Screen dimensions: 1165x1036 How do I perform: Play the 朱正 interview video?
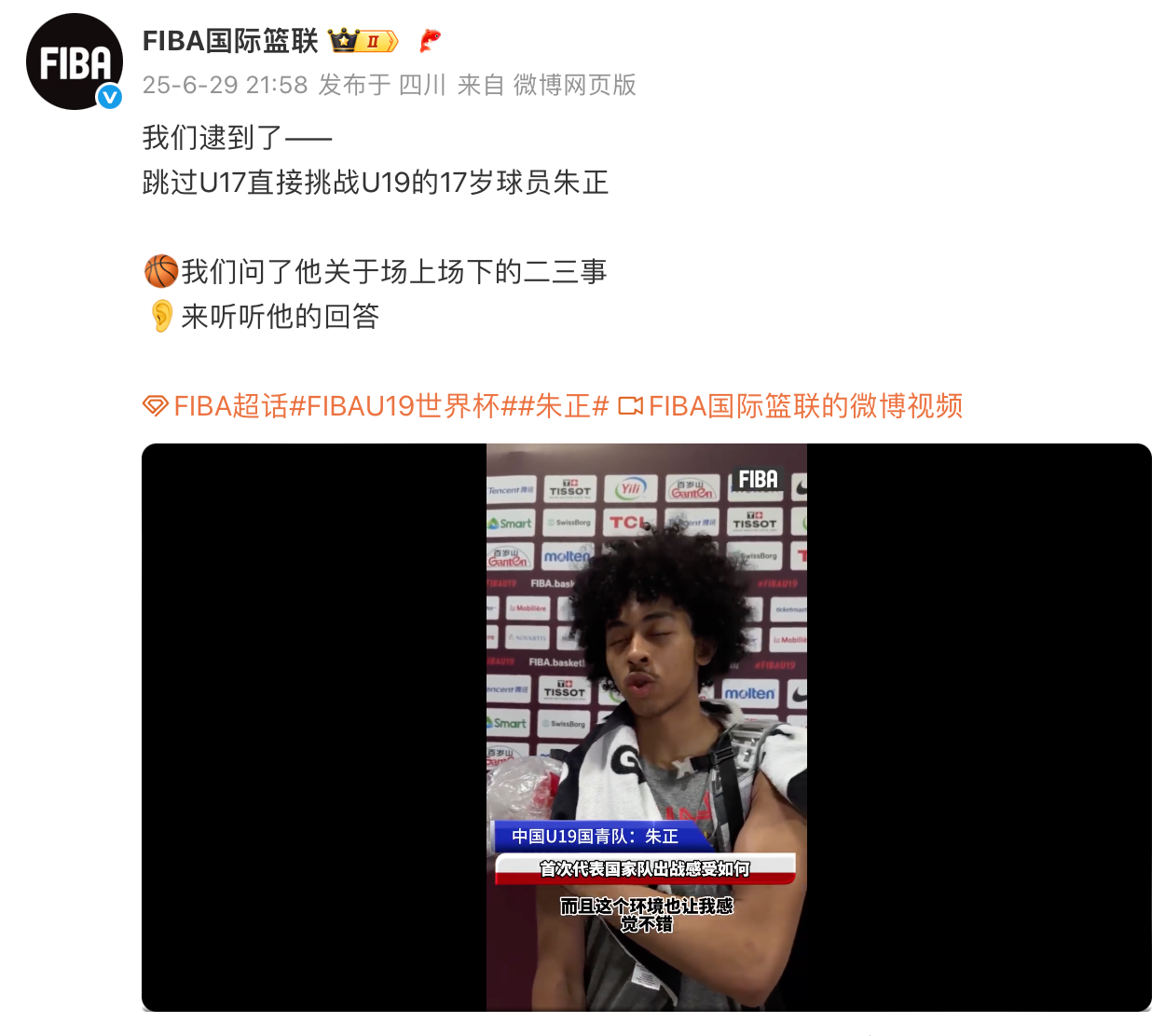[646, 727]
